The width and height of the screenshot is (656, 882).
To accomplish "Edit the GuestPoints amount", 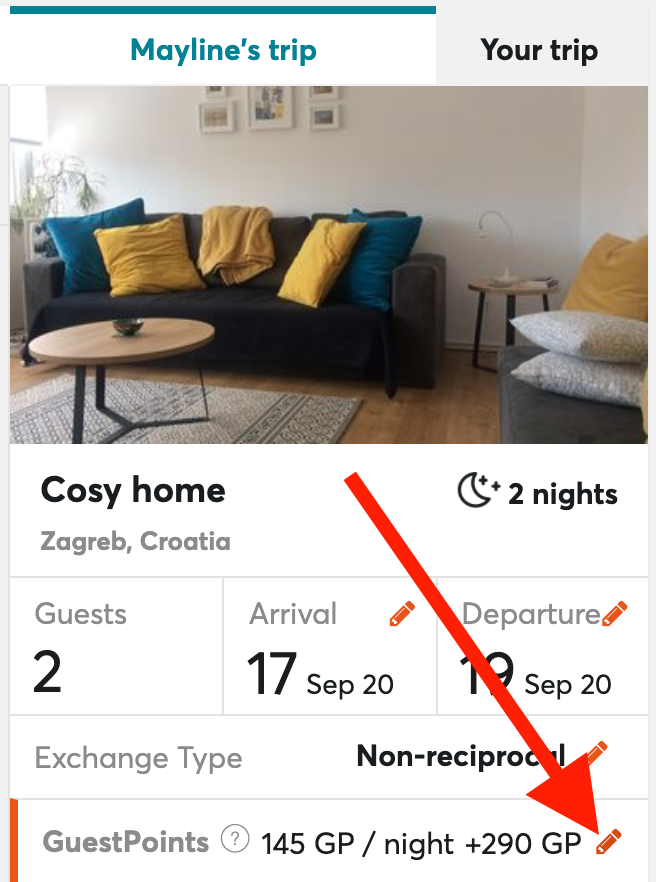I will point(608,843).
